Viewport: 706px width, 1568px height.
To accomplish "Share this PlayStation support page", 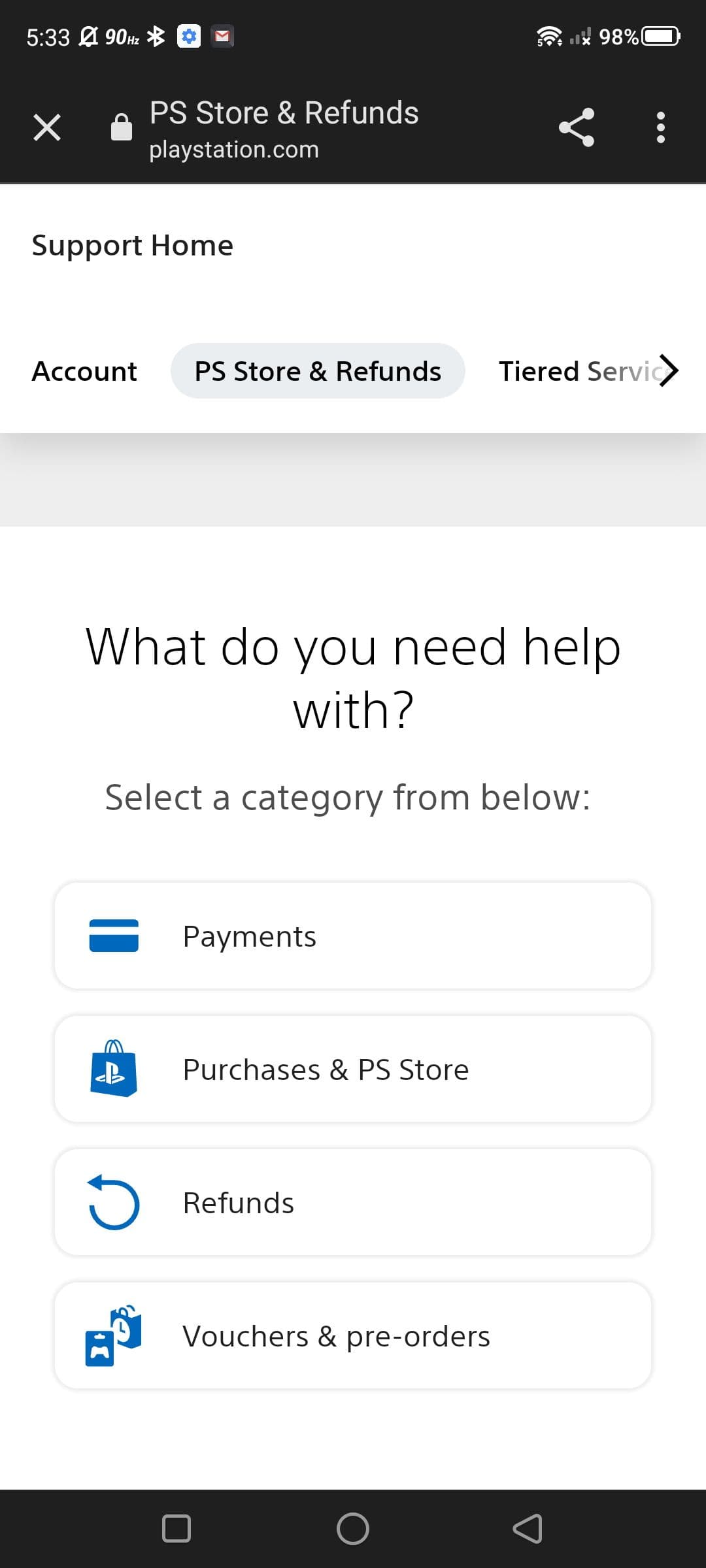I will (576, 127).
